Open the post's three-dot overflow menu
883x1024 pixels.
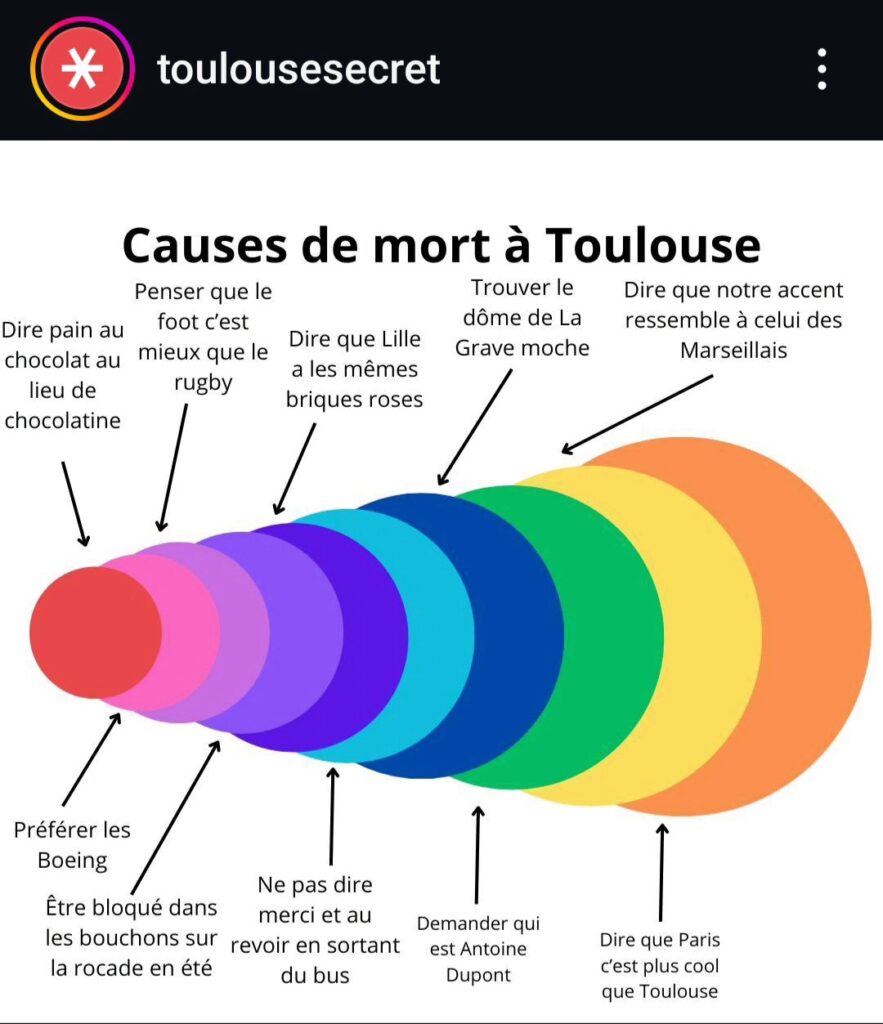pos(821,69)
